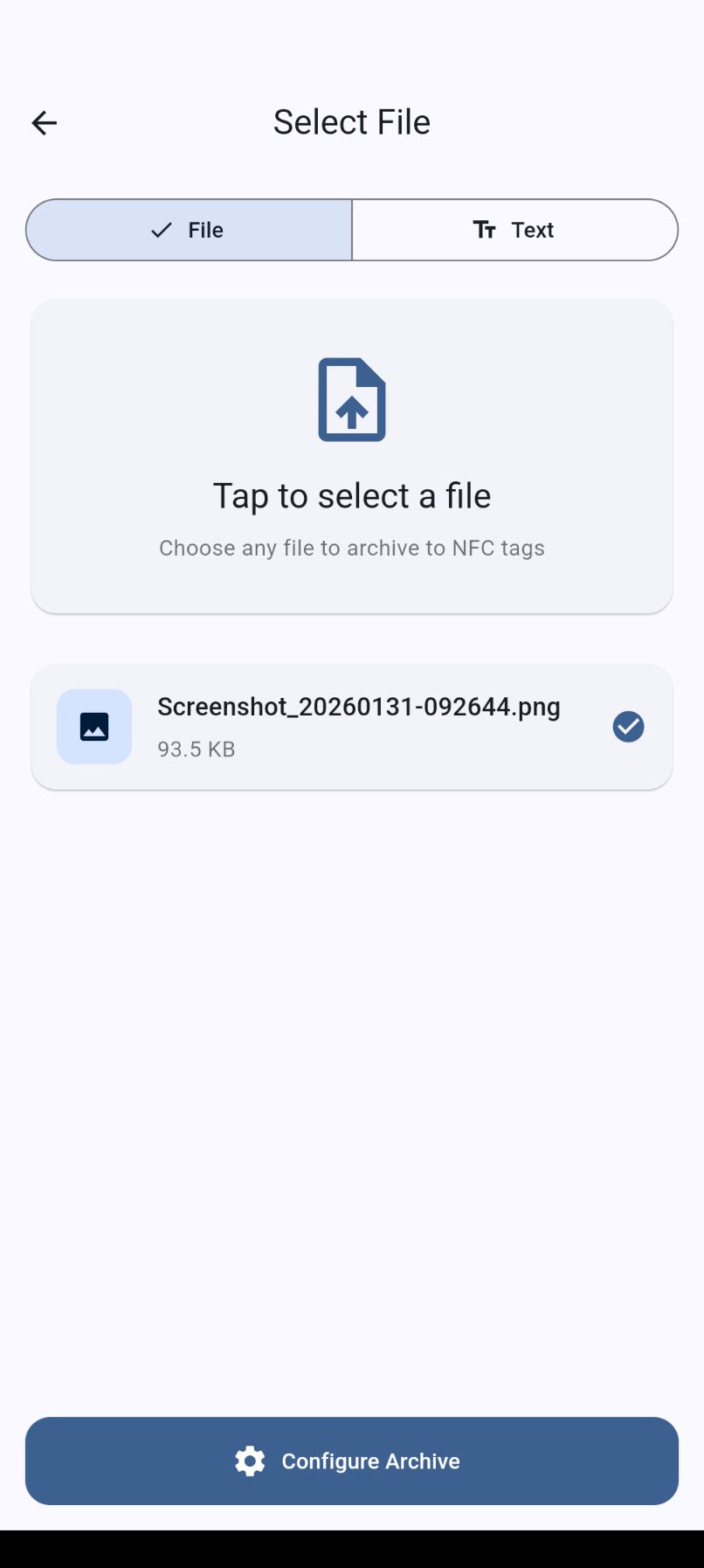Tap the Configure Archive button
704x1568 pixels.
(x=352, y=1461)
